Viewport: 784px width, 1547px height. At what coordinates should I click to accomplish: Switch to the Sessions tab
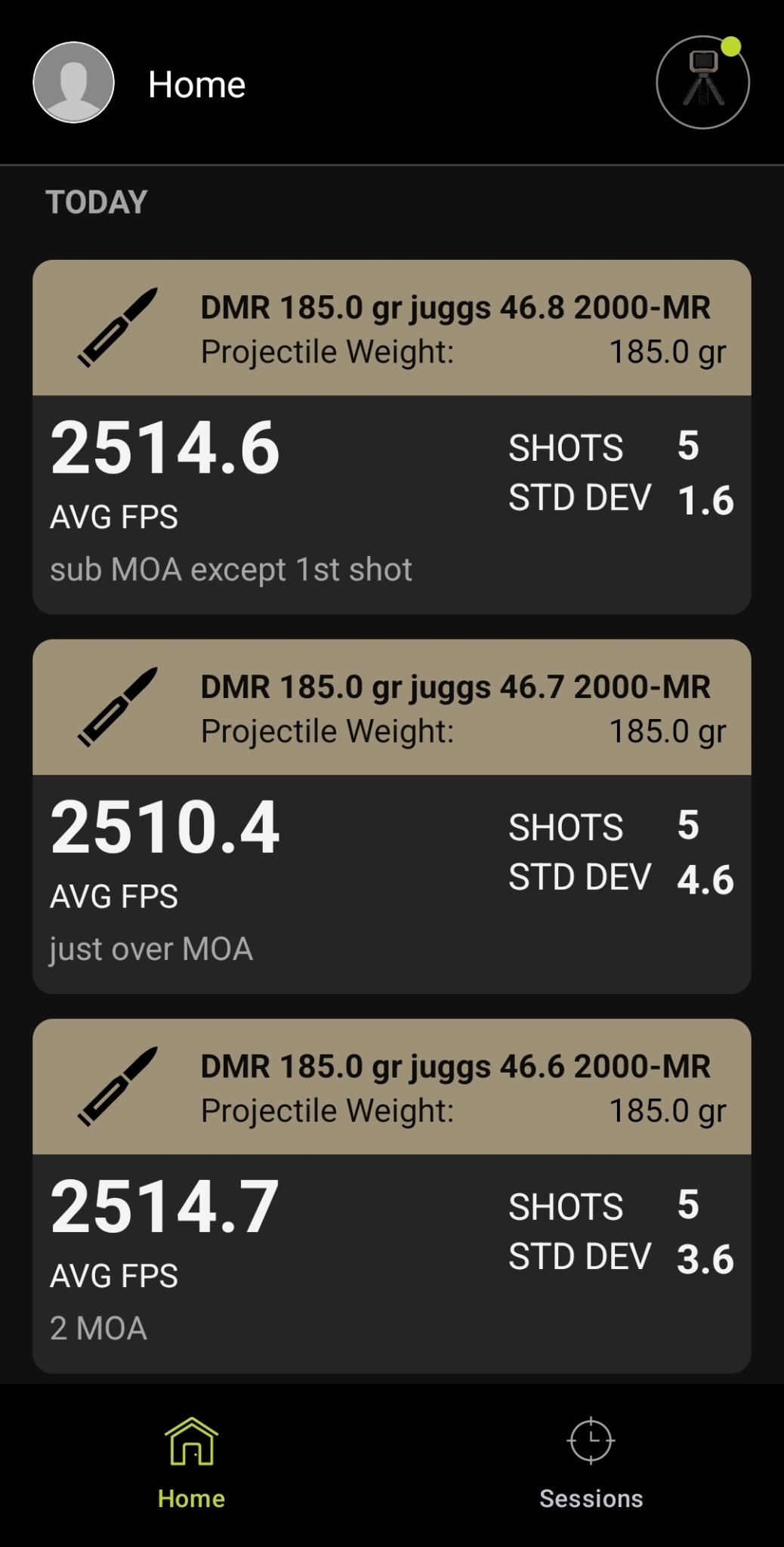tap(591, 1462)
